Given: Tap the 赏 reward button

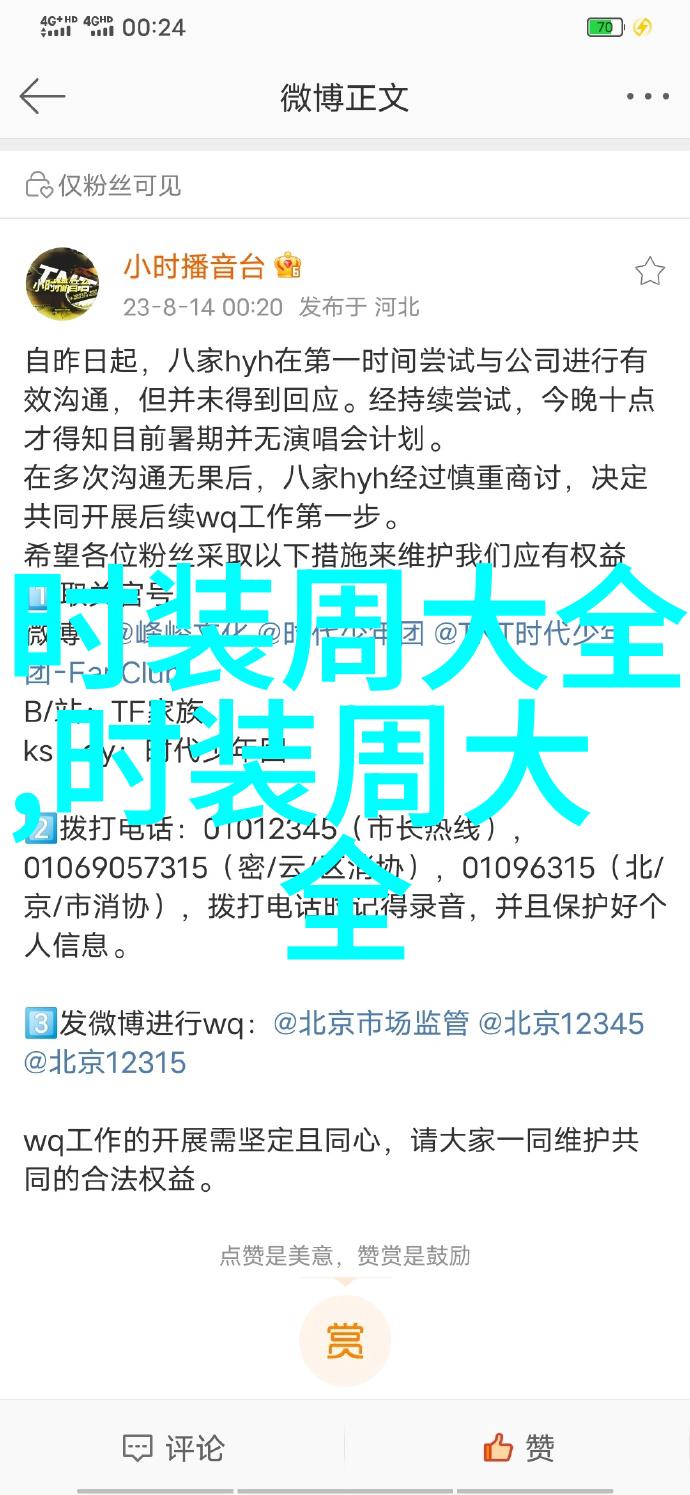Looking at the screenshot, I should 344,1340.
